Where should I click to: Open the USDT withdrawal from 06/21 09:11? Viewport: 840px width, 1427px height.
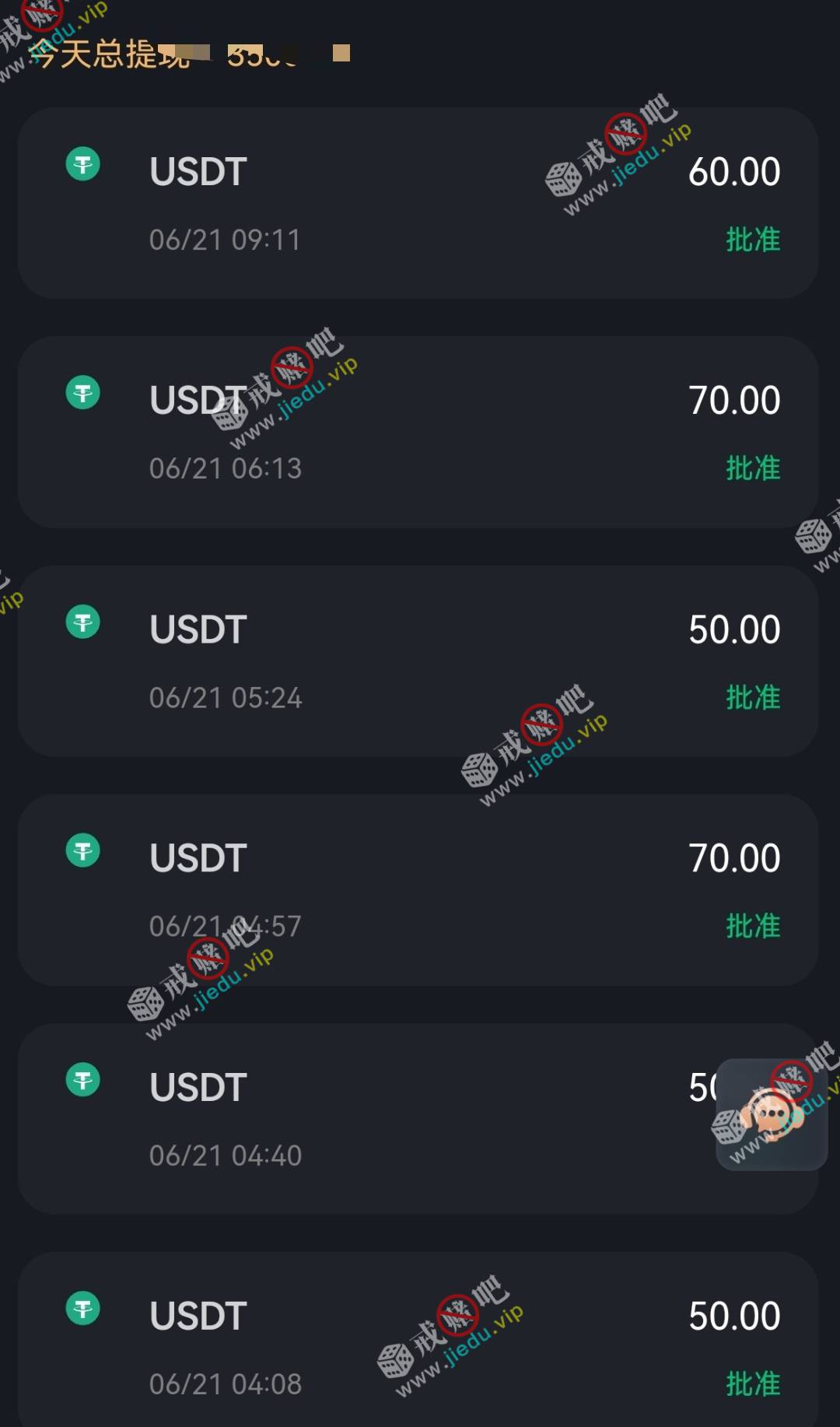pos(418,204)
